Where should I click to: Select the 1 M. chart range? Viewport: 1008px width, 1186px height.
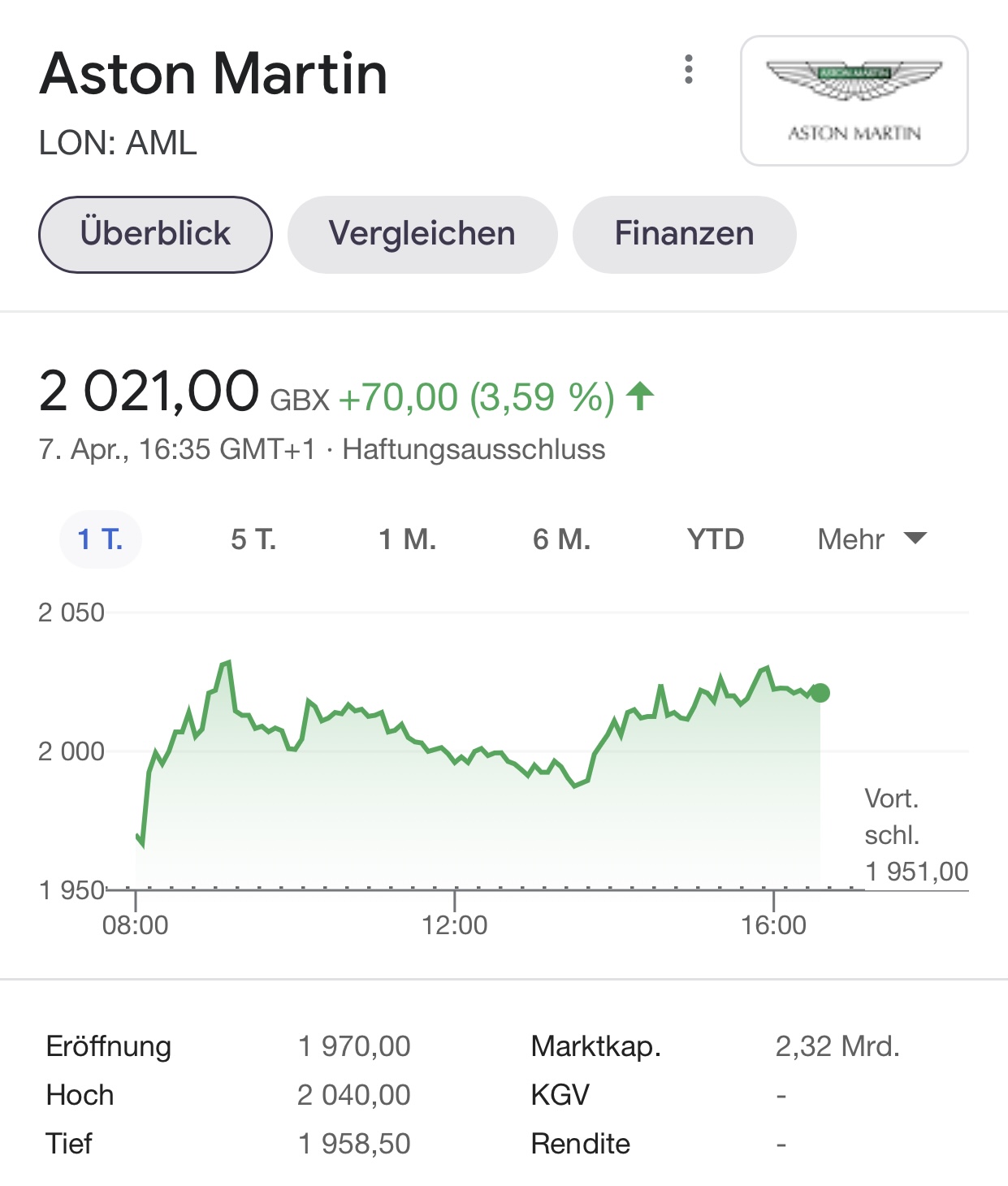coord(408,539)
